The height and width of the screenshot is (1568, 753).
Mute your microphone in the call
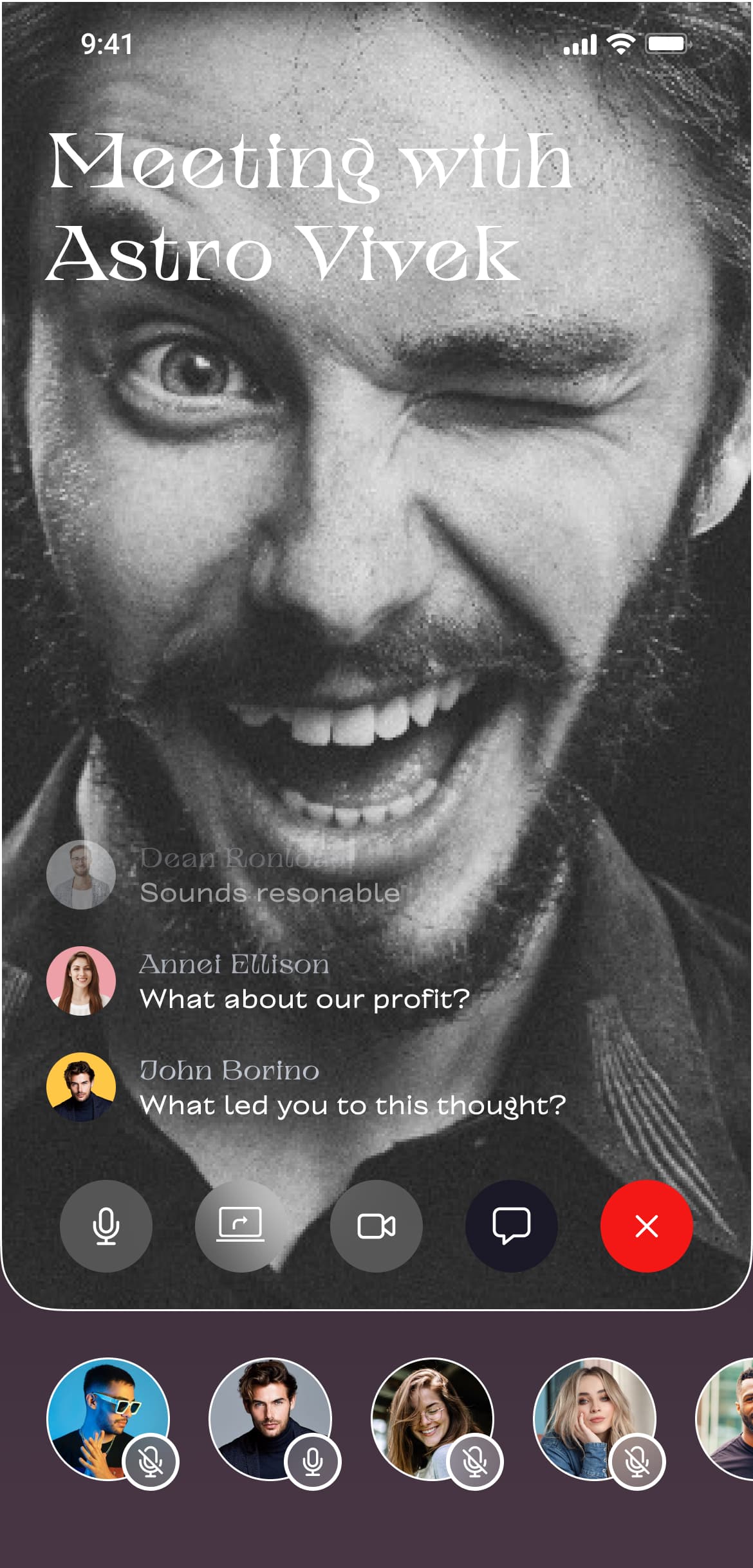tap(106, 1226)
